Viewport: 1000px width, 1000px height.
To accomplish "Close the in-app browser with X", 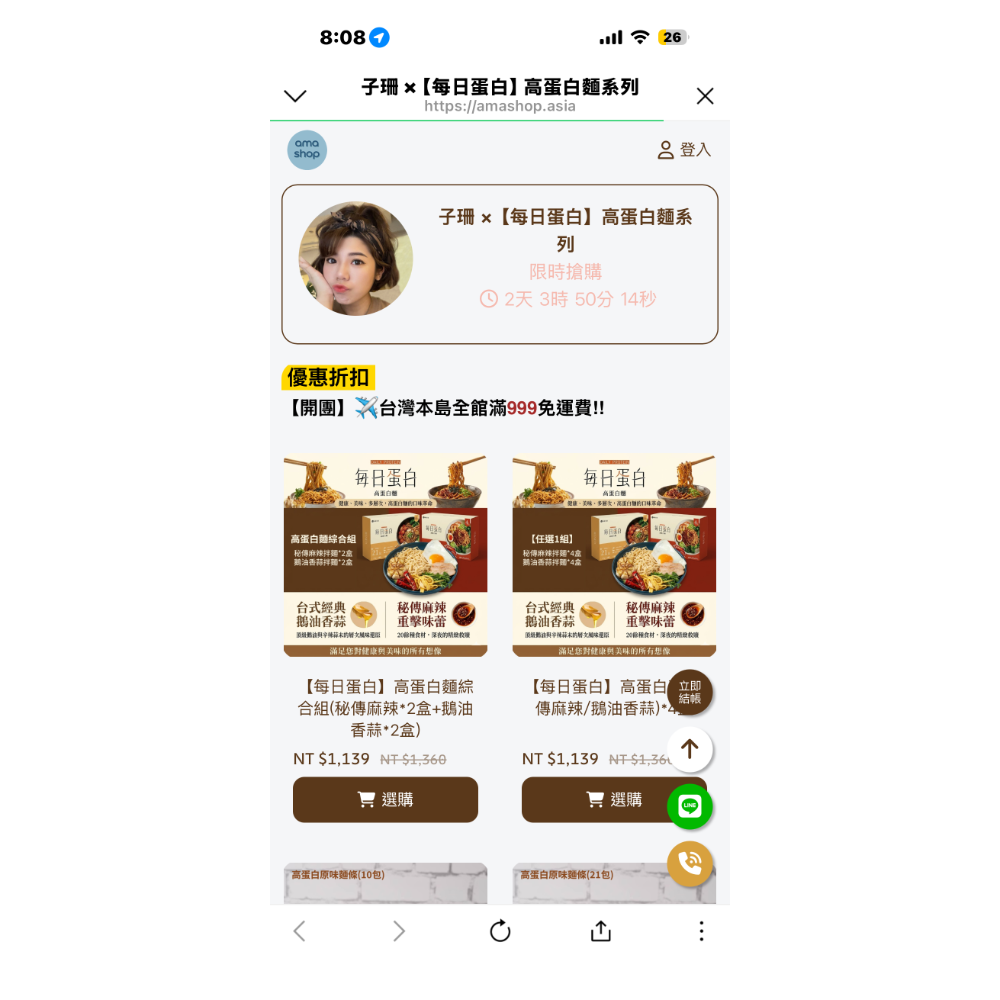I will click(x=705, y=96).
